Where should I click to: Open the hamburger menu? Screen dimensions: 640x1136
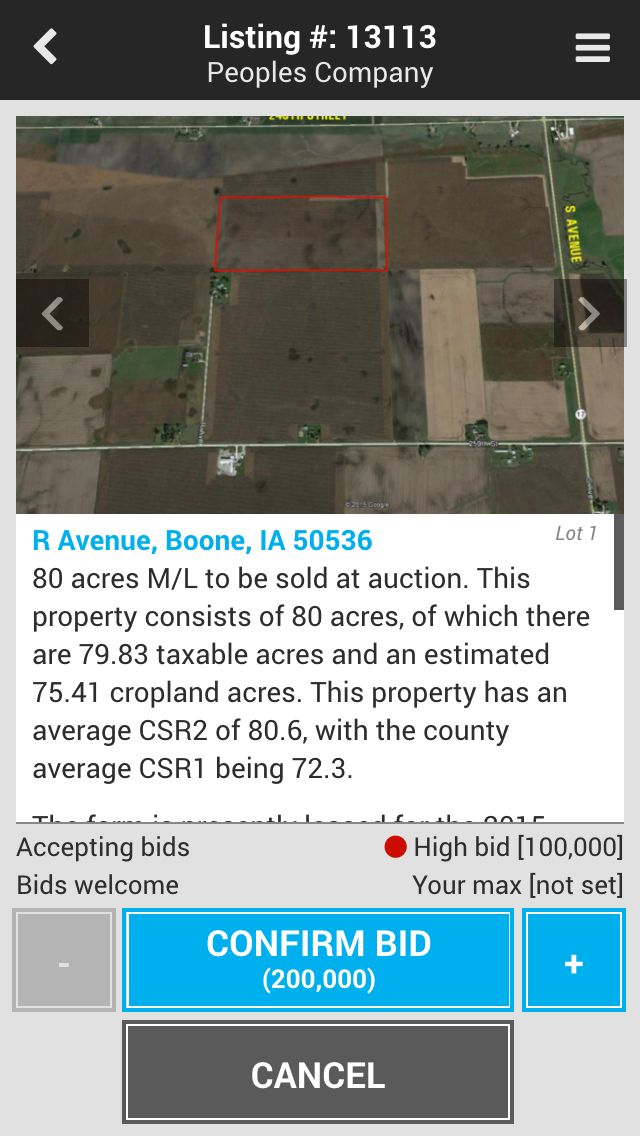coord(592,48)
